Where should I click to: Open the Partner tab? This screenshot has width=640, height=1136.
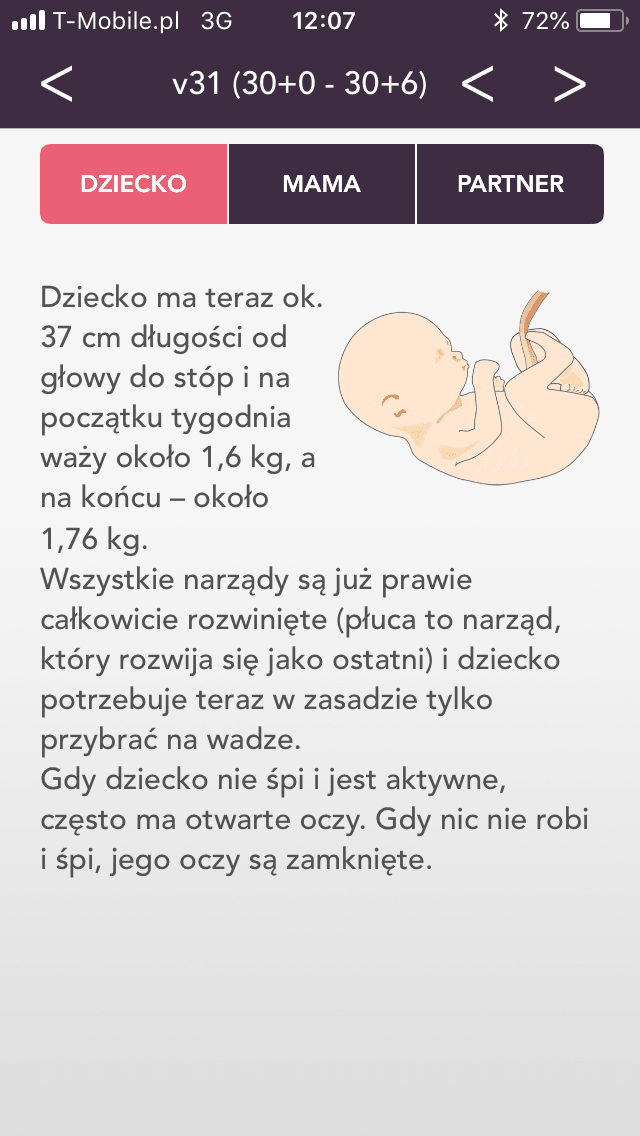(x=510, y=184)
